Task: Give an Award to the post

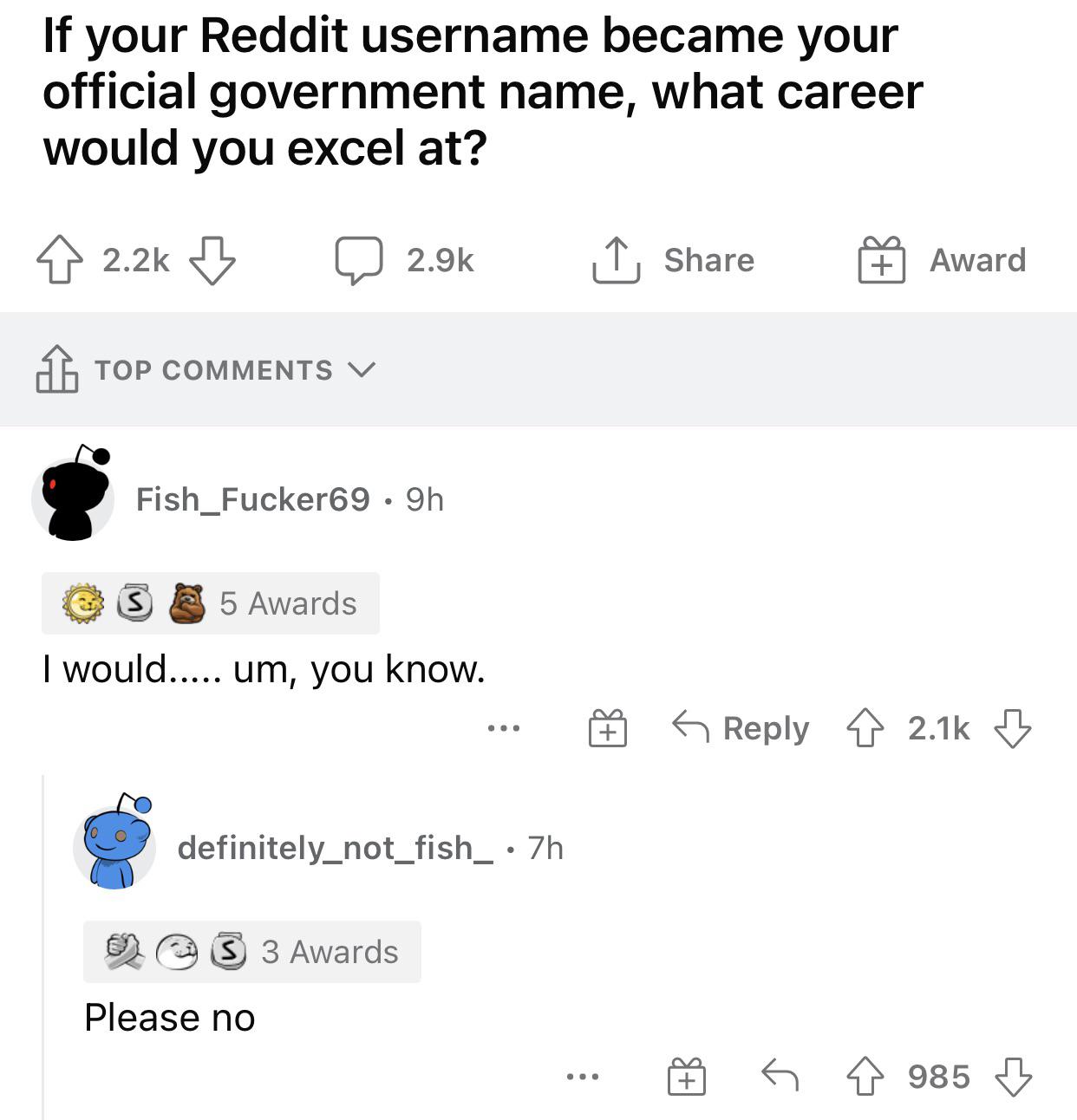Action: click(x=943, y=260)
